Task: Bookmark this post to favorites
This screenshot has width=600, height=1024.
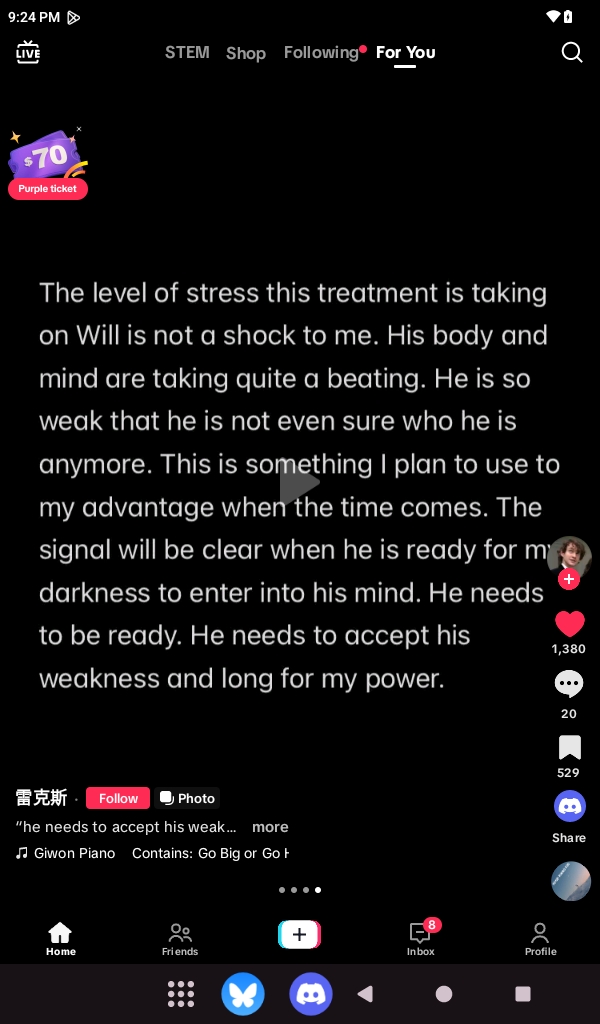Action: pyautogui.click(x=569, y=747)
